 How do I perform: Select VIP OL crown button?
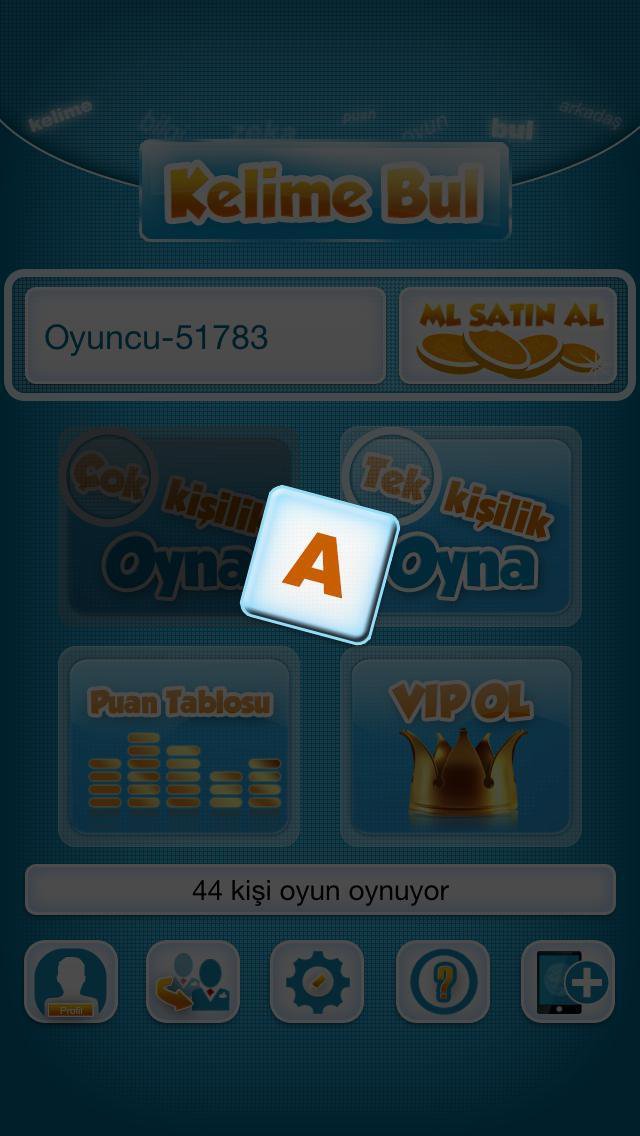point(461,746)
